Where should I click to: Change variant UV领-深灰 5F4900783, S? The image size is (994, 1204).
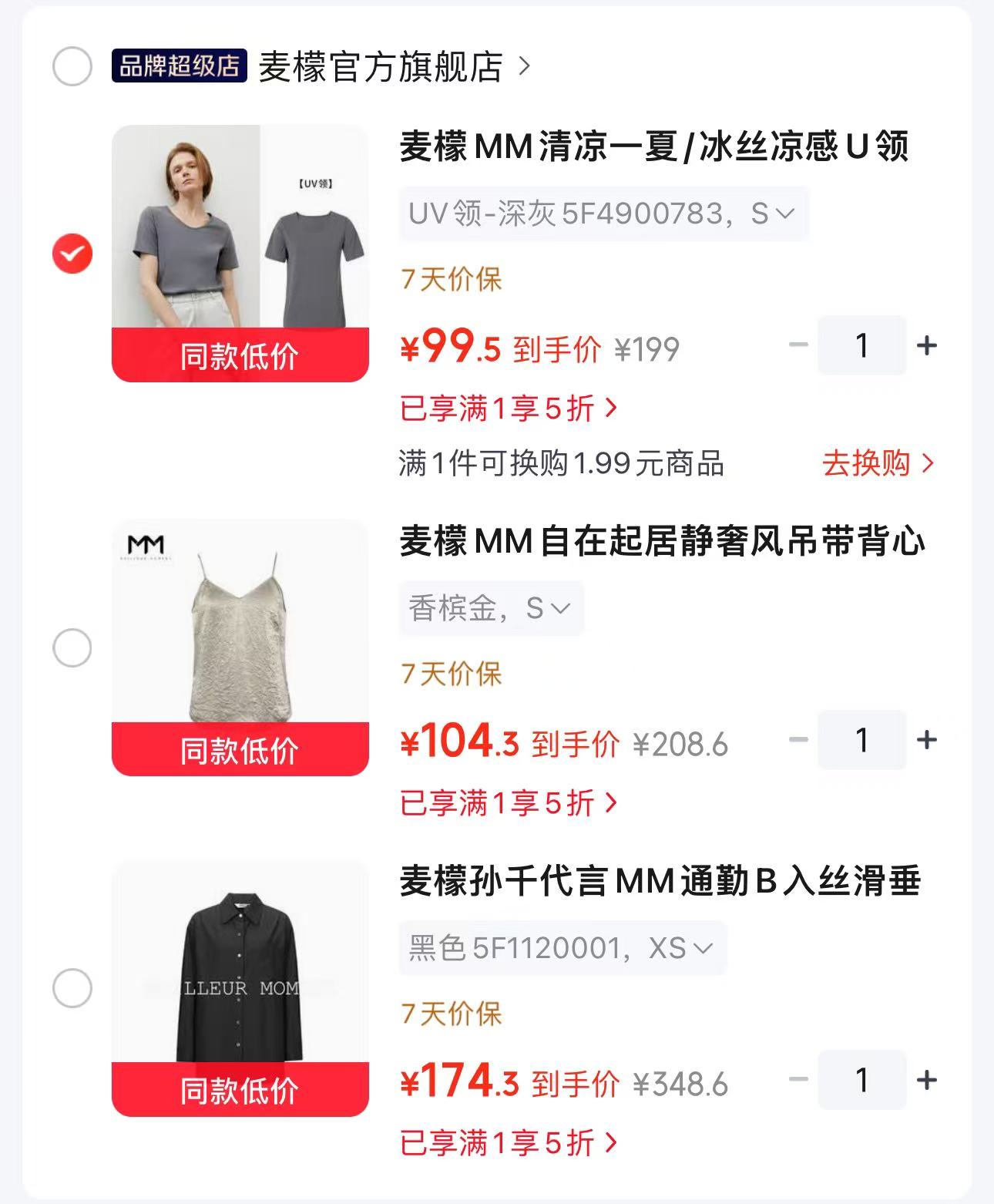(x=603, y=214)
